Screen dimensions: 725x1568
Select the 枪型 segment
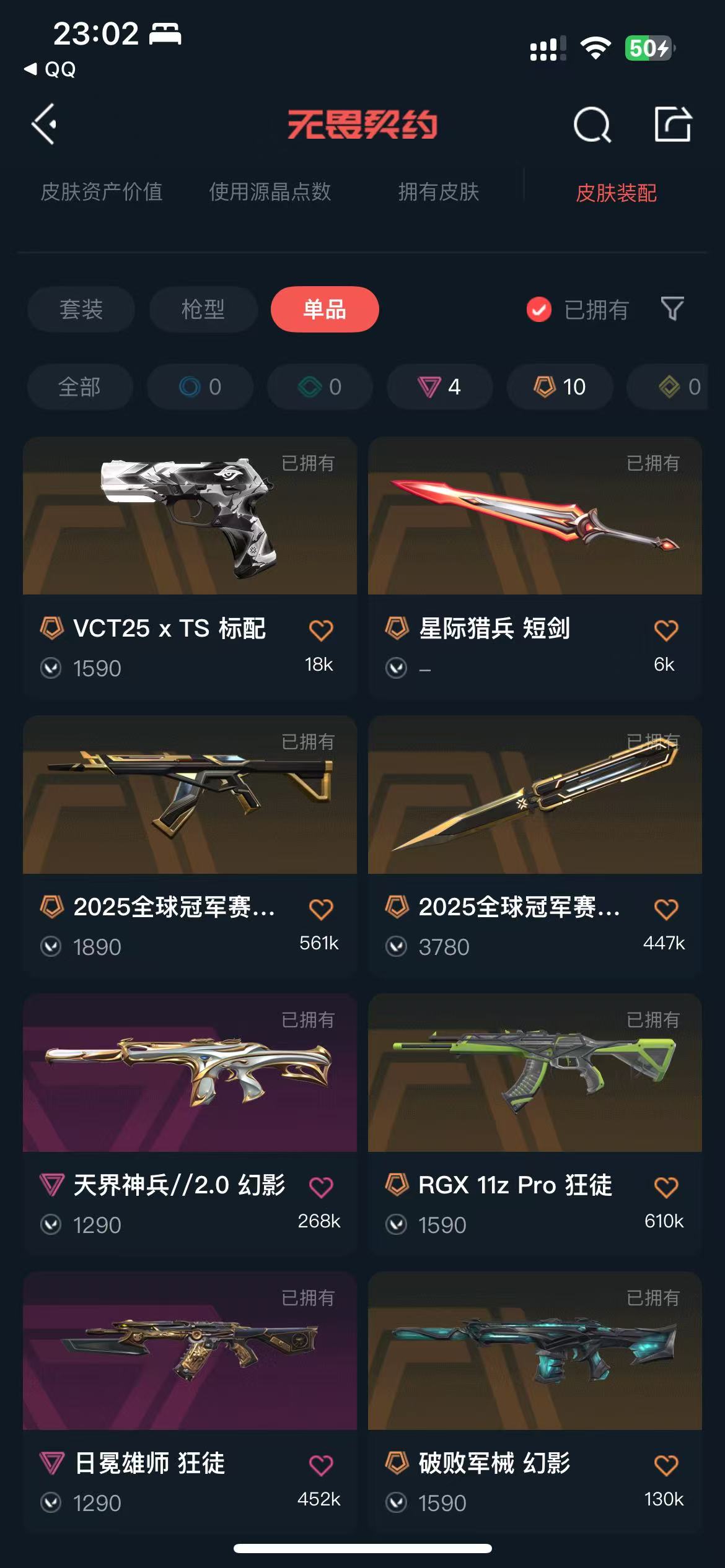point(203,309)
